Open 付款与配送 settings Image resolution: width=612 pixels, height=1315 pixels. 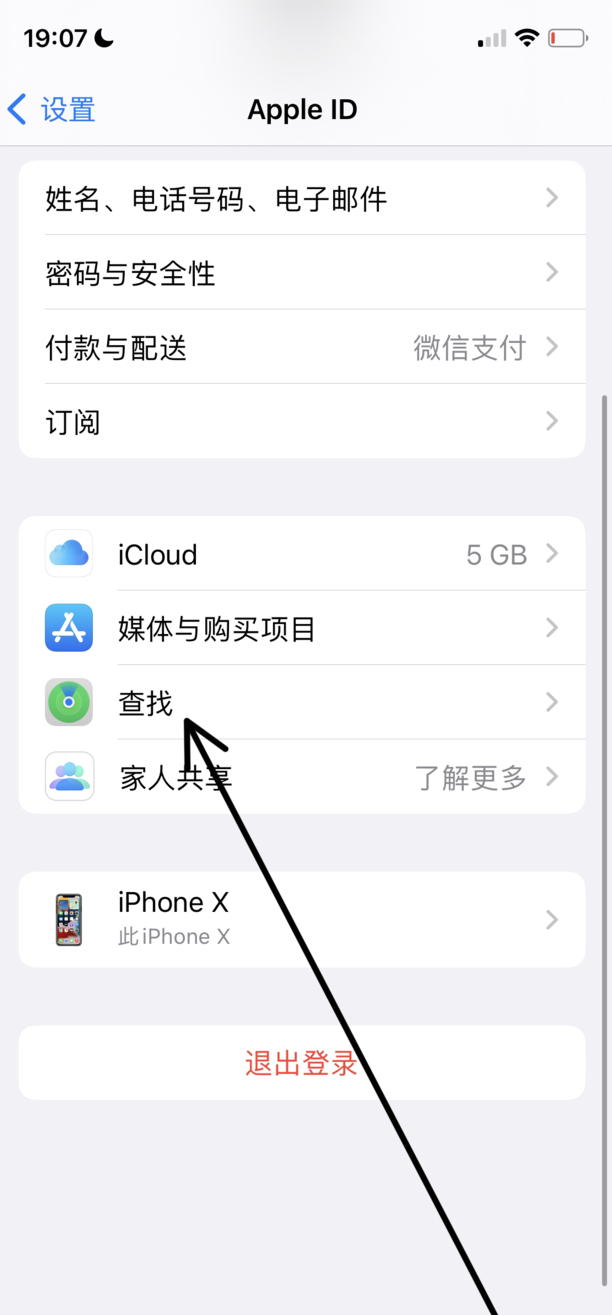click(300, 347)
